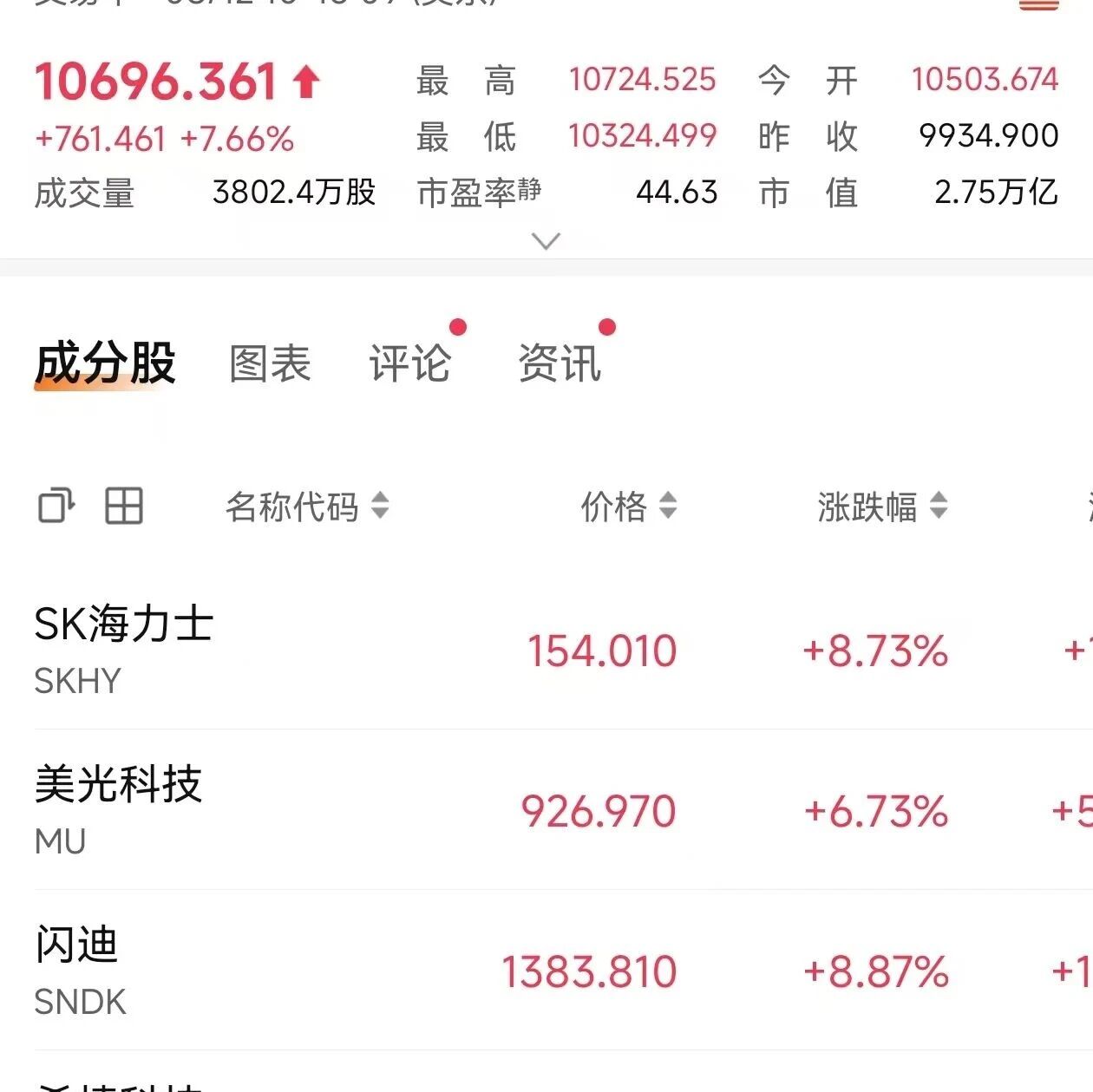Switch to the 资讯 tab

(560, 363)
